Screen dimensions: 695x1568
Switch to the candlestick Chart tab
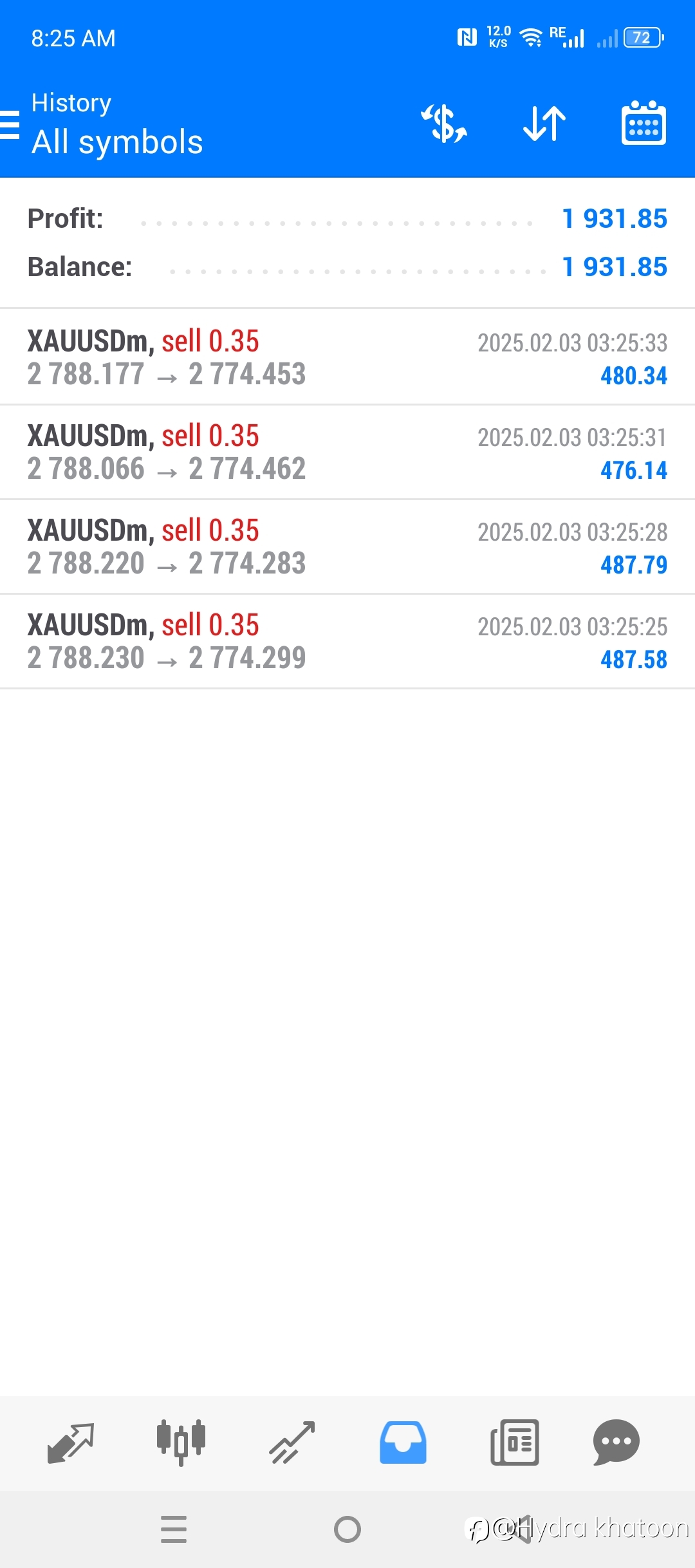point(181,1442)
